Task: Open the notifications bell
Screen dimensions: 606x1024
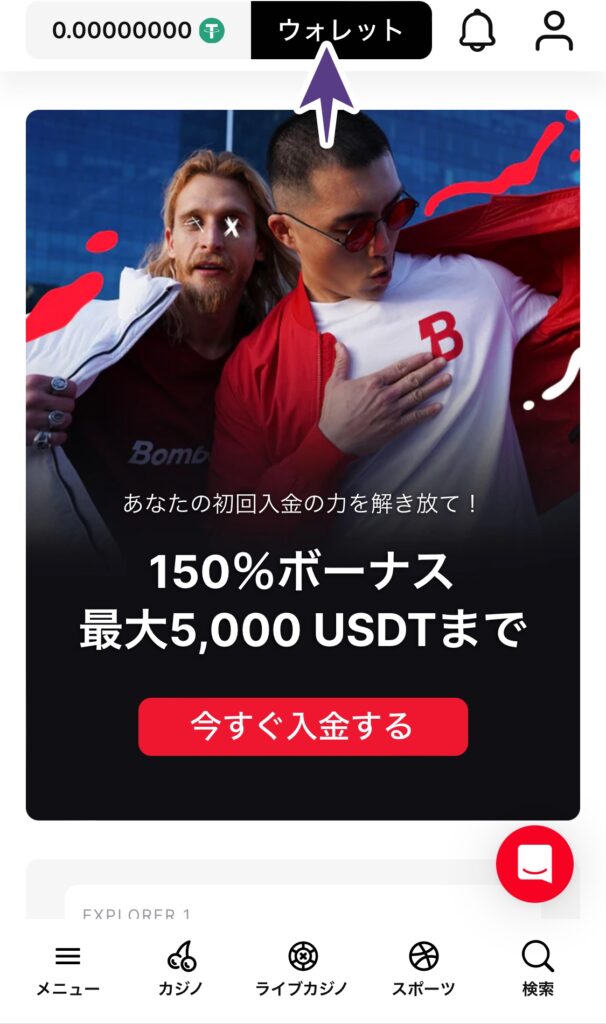Action: [477, 31]
